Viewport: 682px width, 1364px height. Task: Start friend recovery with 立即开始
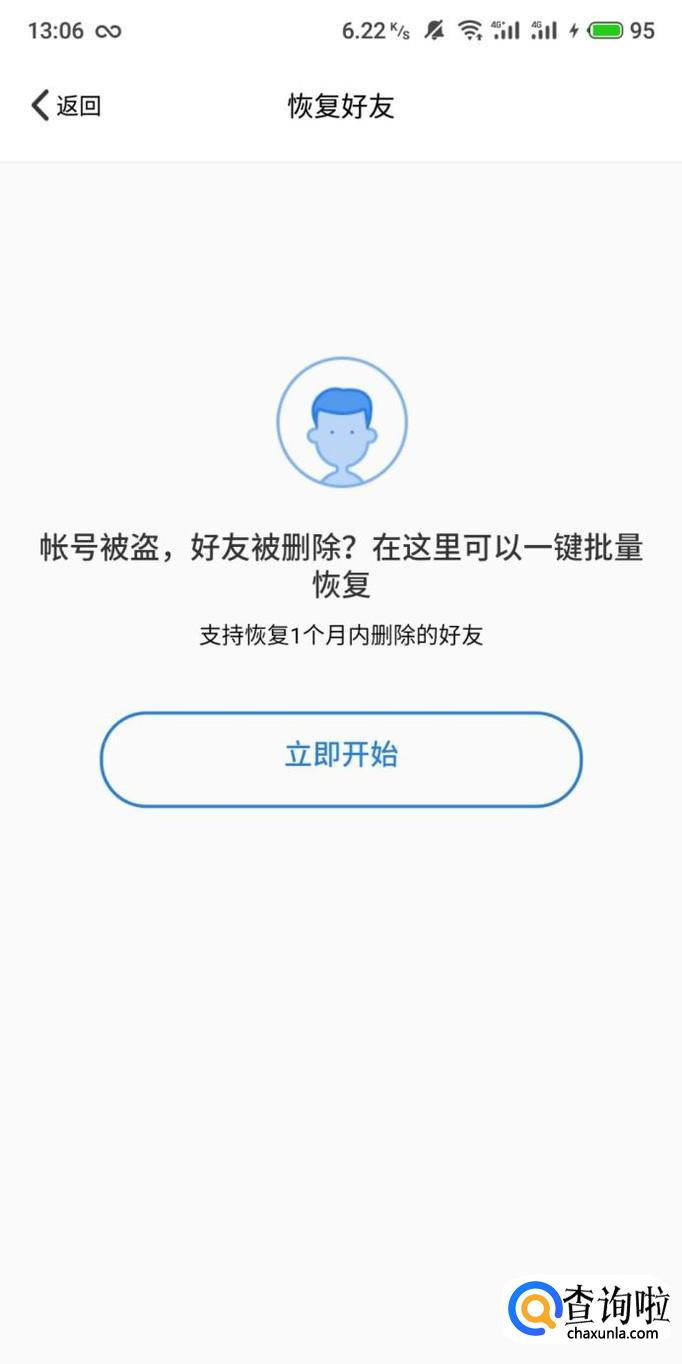(x=341, y=758)
